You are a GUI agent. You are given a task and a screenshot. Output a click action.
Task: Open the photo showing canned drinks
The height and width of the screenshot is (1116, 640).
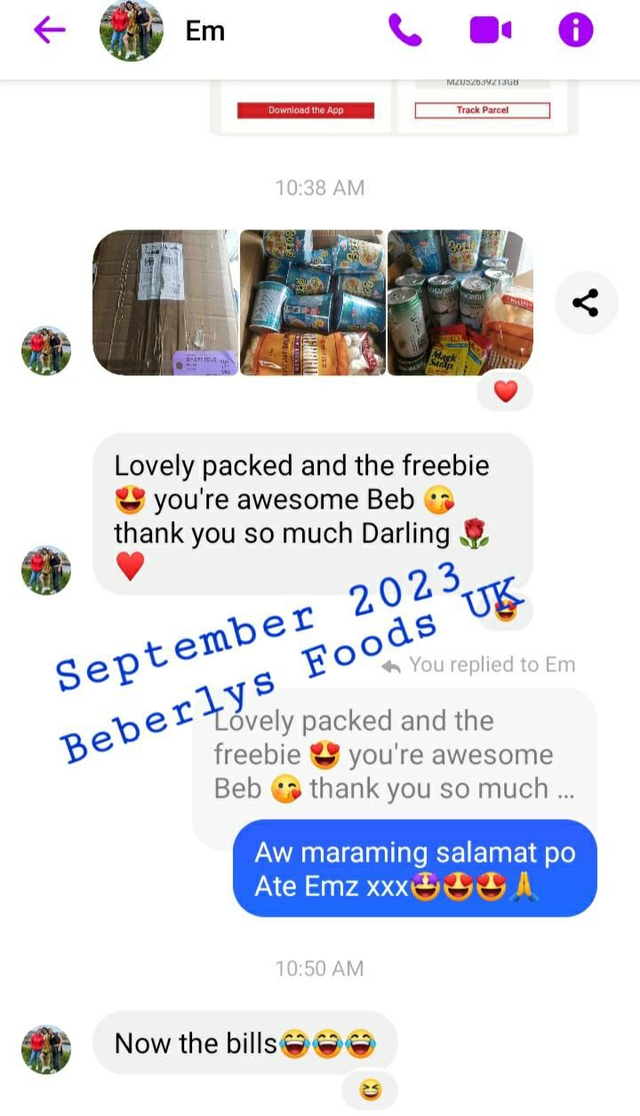pos(459,302)
